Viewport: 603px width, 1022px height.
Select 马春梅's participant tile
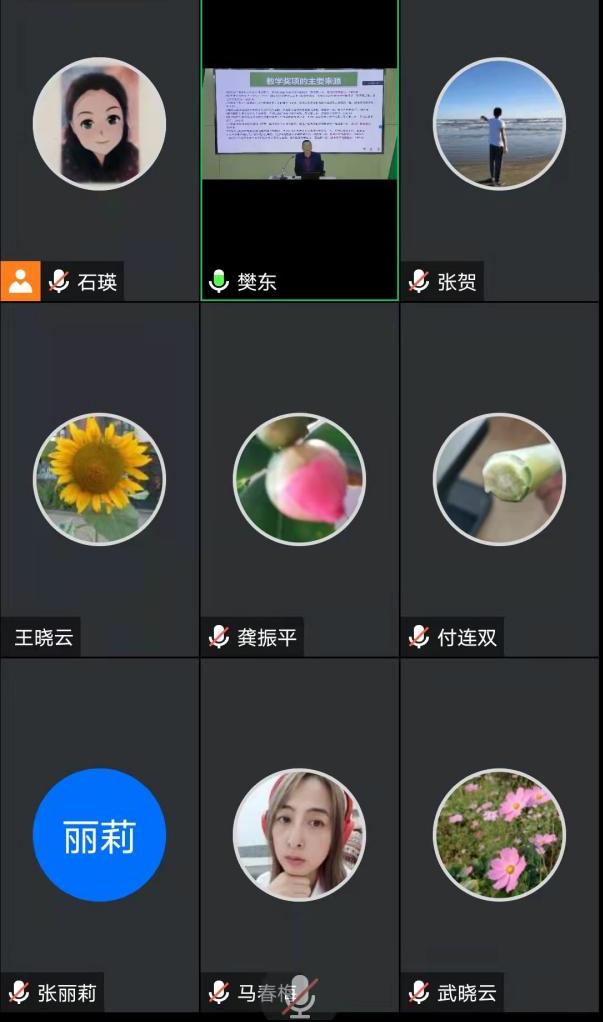click(x=299, y=834)
